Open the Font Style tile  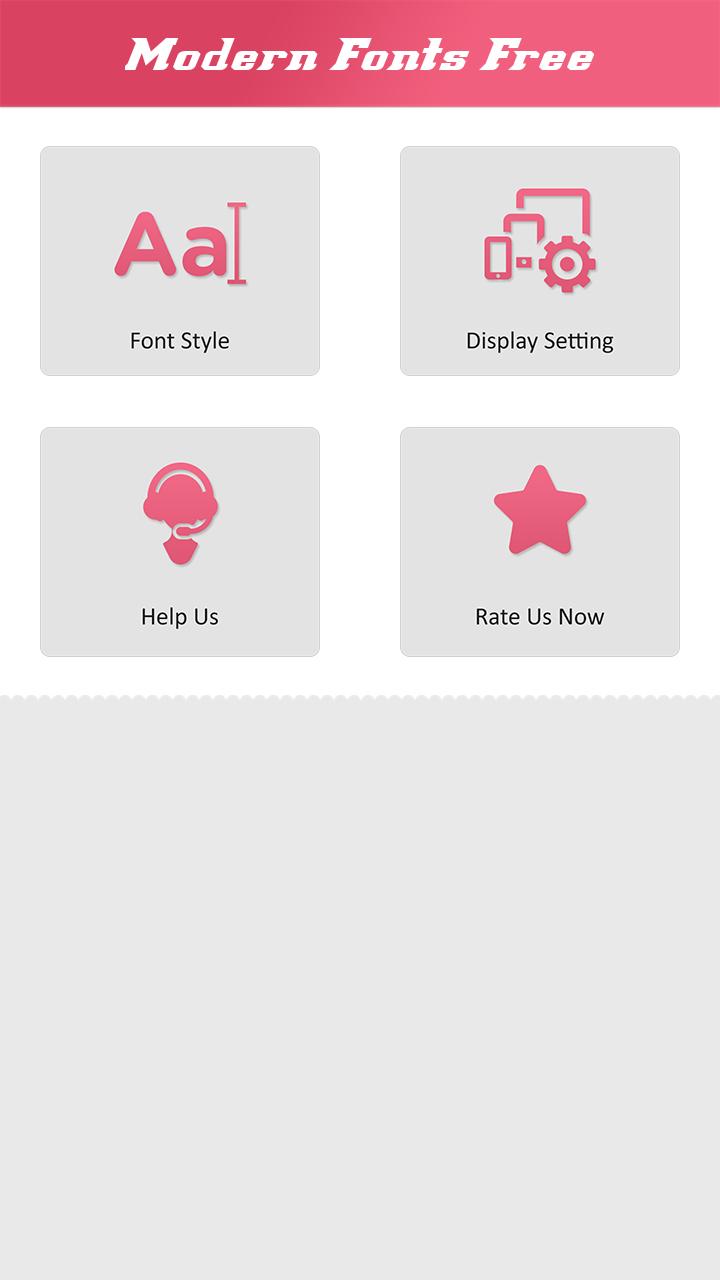180,260
